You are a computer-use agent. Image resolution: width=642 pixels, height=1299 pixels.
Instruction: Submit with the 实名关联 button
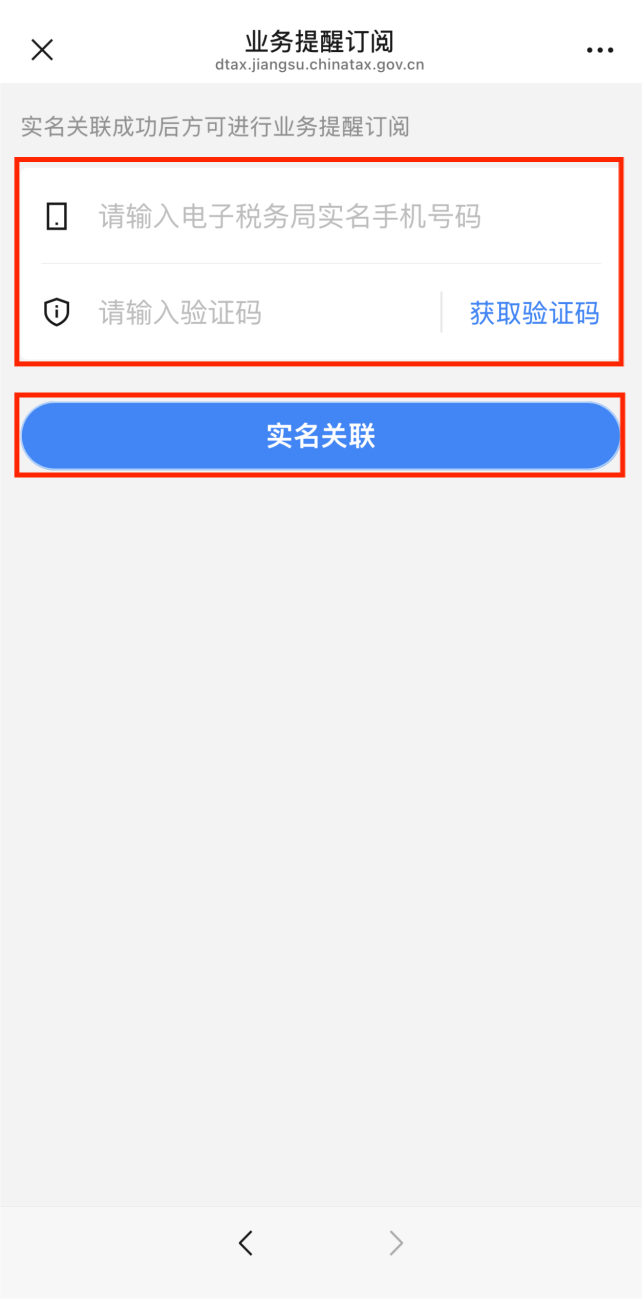tap(320, 436)
